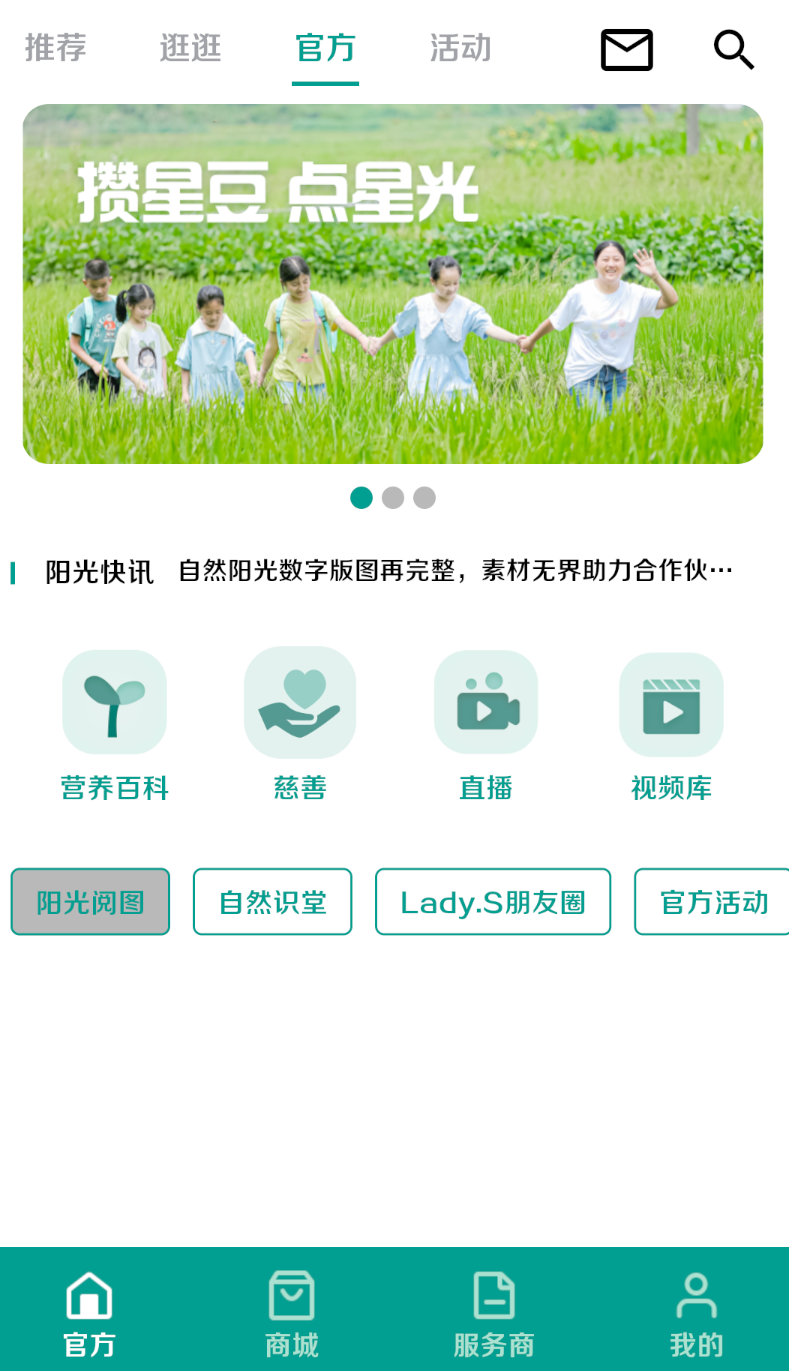Viewport: 789px width, 1371px height.
Task: Choose the Lady.S朋友圈 chip
Action: (492, 902)
